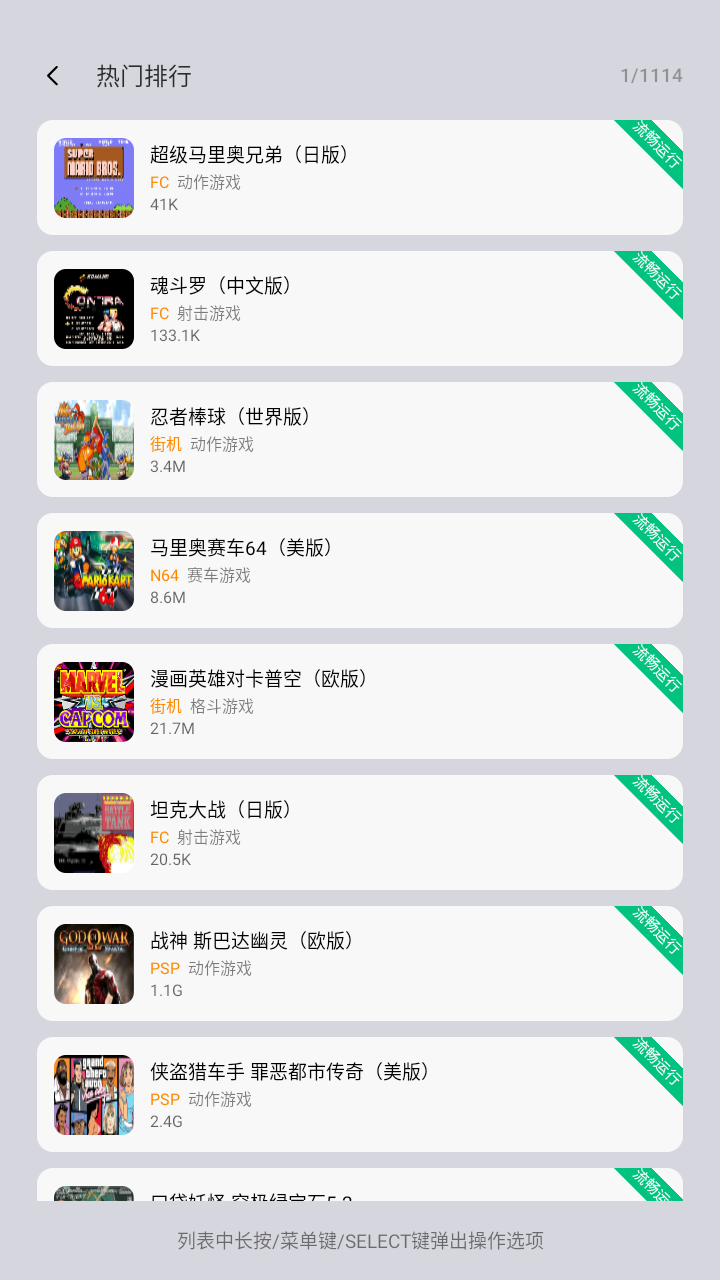Screen dimensions: 720x1280
Task: Select the 忍者棒球 cover image
Action: tap(93, 439)
